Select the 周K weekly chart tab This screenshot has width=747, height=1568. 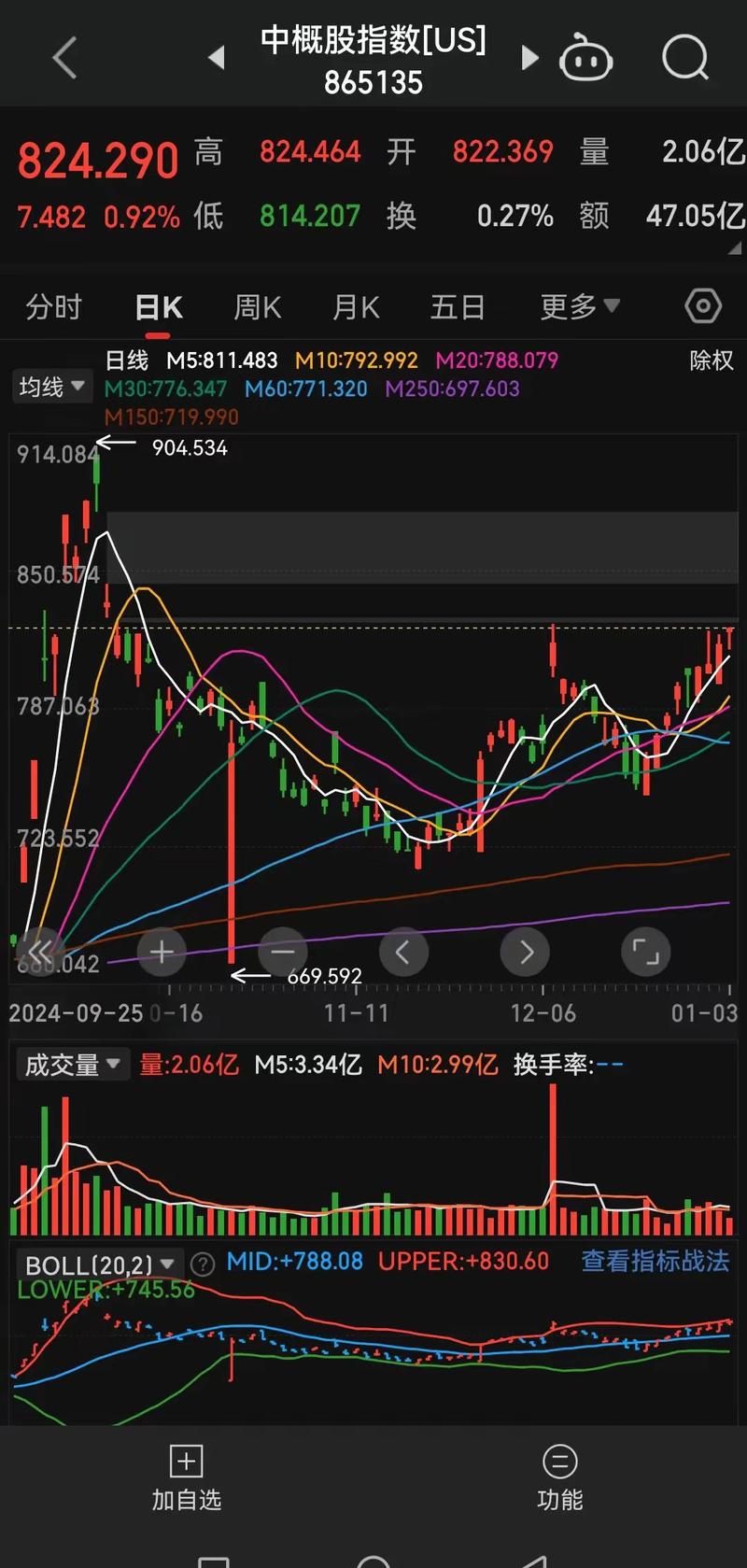(256, 306)
